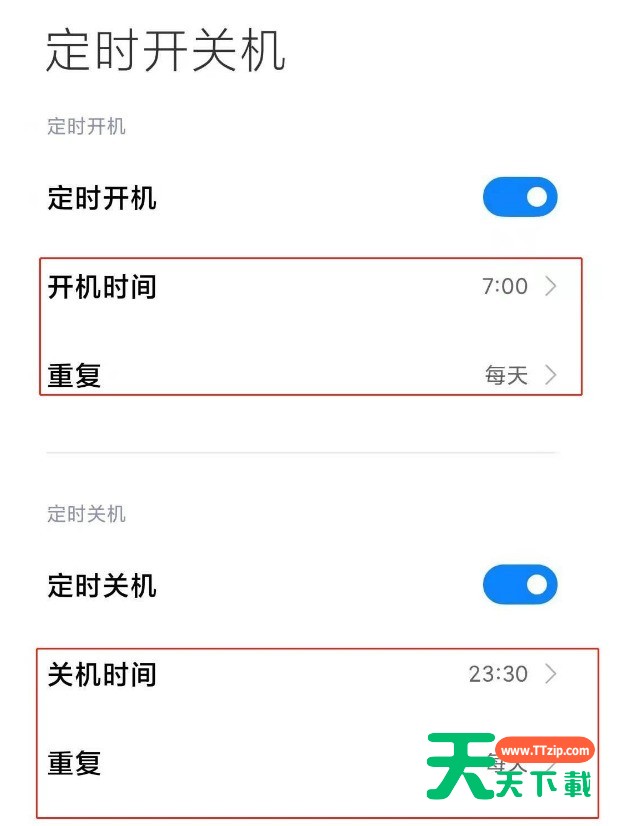619x826 pixels.
Task: Disable the 定时关机 switch
Action: pos(519,584)
